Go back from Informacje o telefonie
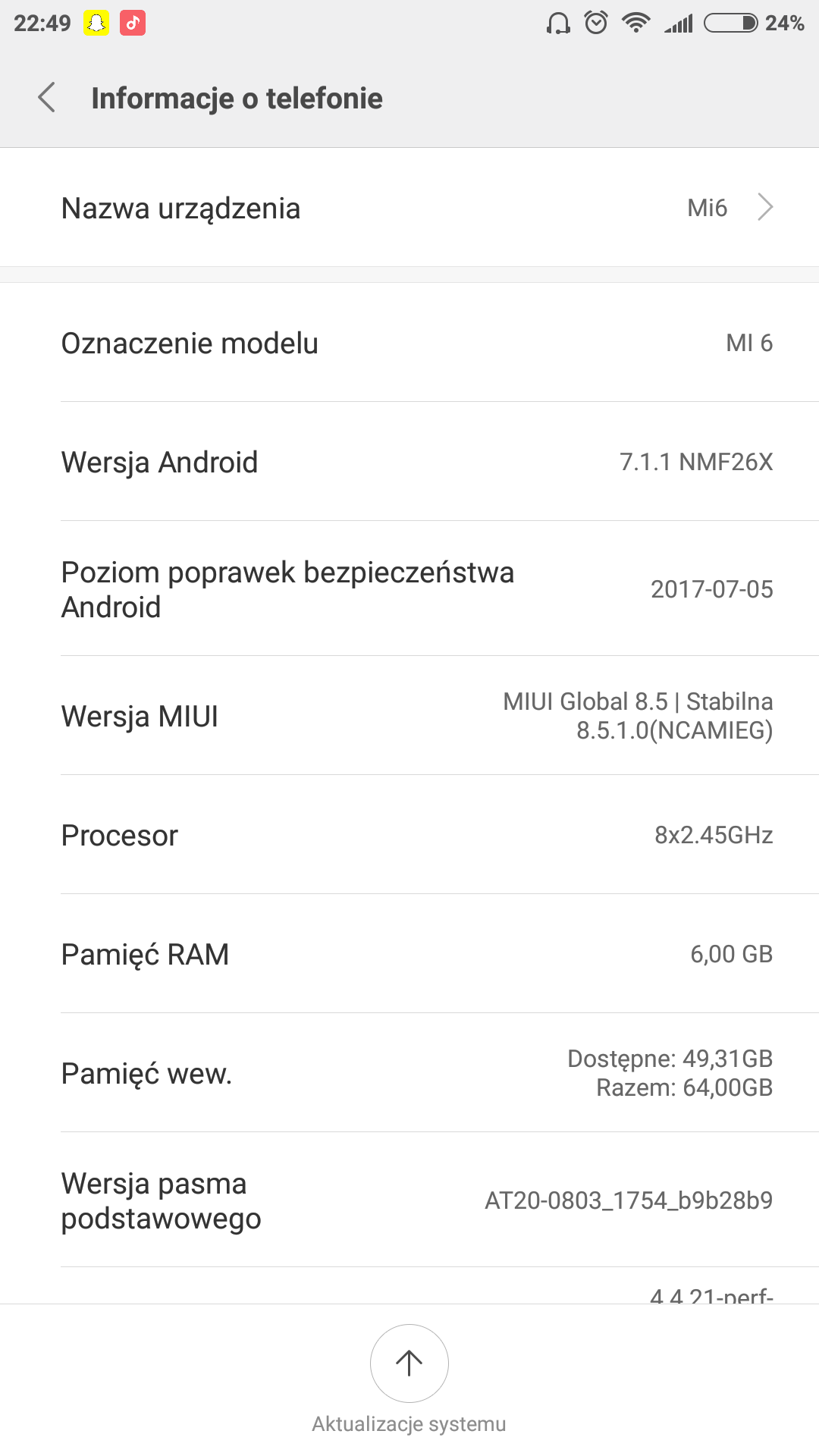819x1456 pixels. [x=47, y=98]
